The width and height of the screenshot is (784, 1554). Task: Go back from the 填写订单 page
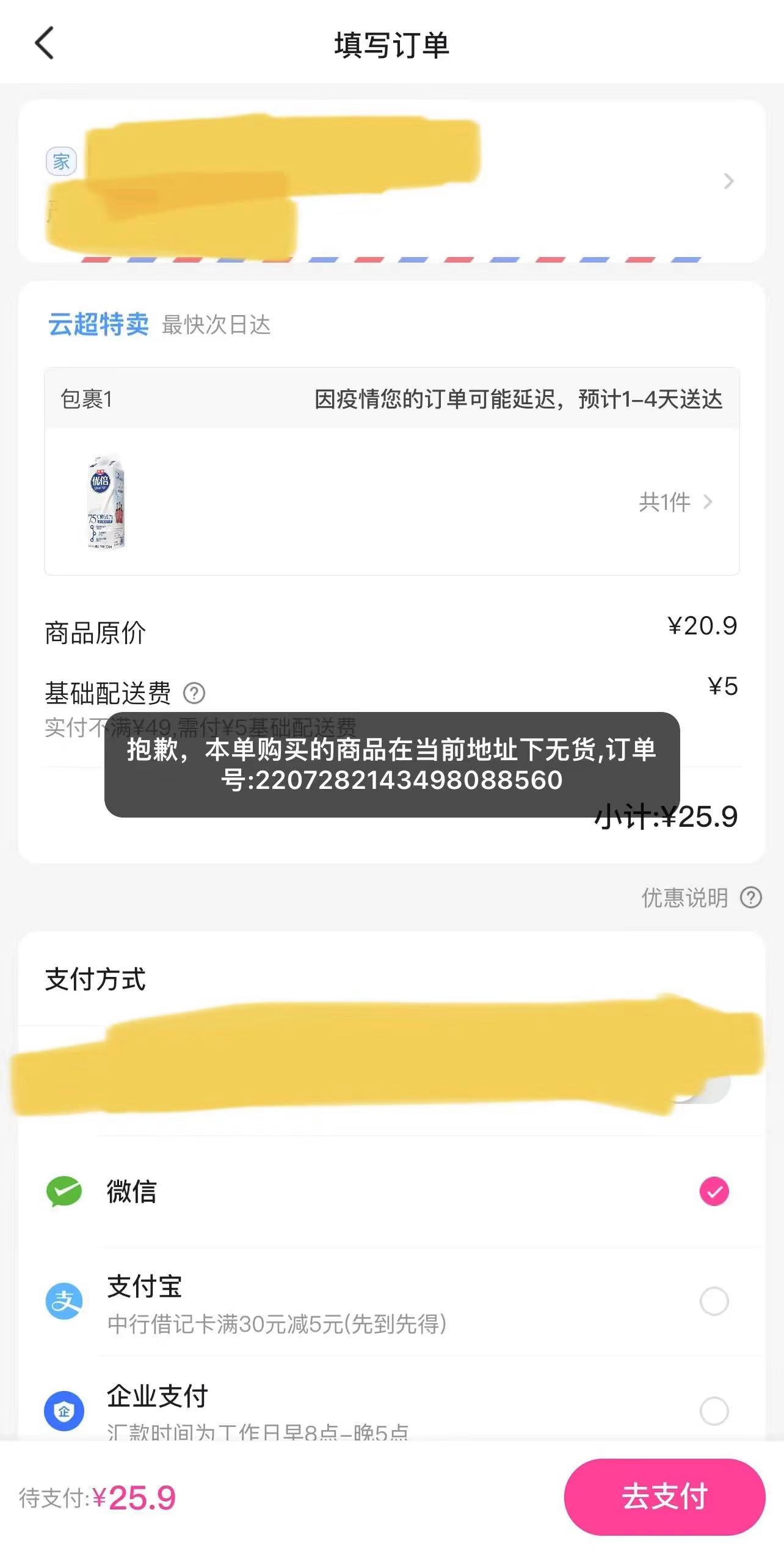(x=45, y=43)
